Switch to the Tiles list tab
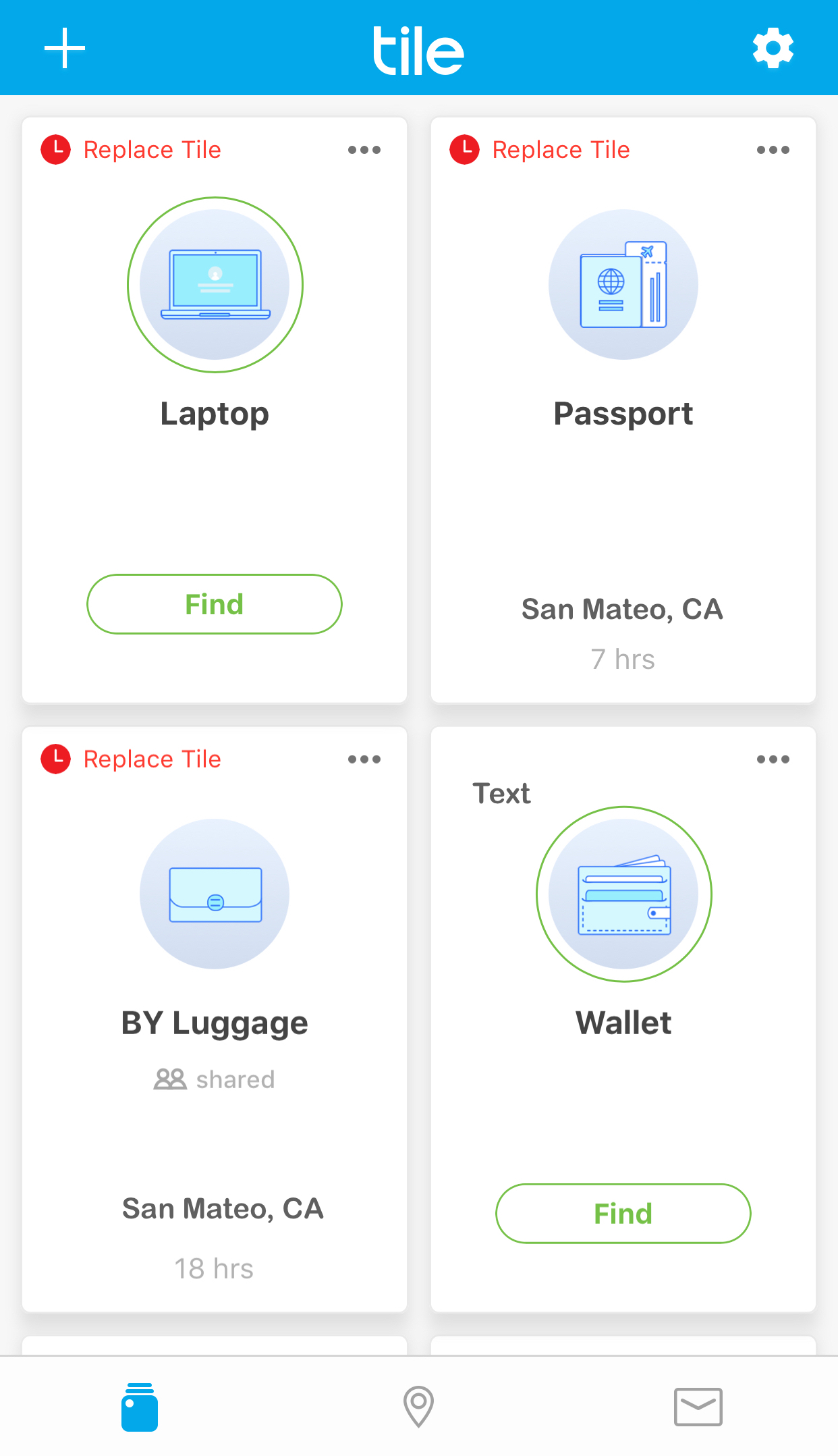The image size is (838, 1456). tap(140, 1407)
